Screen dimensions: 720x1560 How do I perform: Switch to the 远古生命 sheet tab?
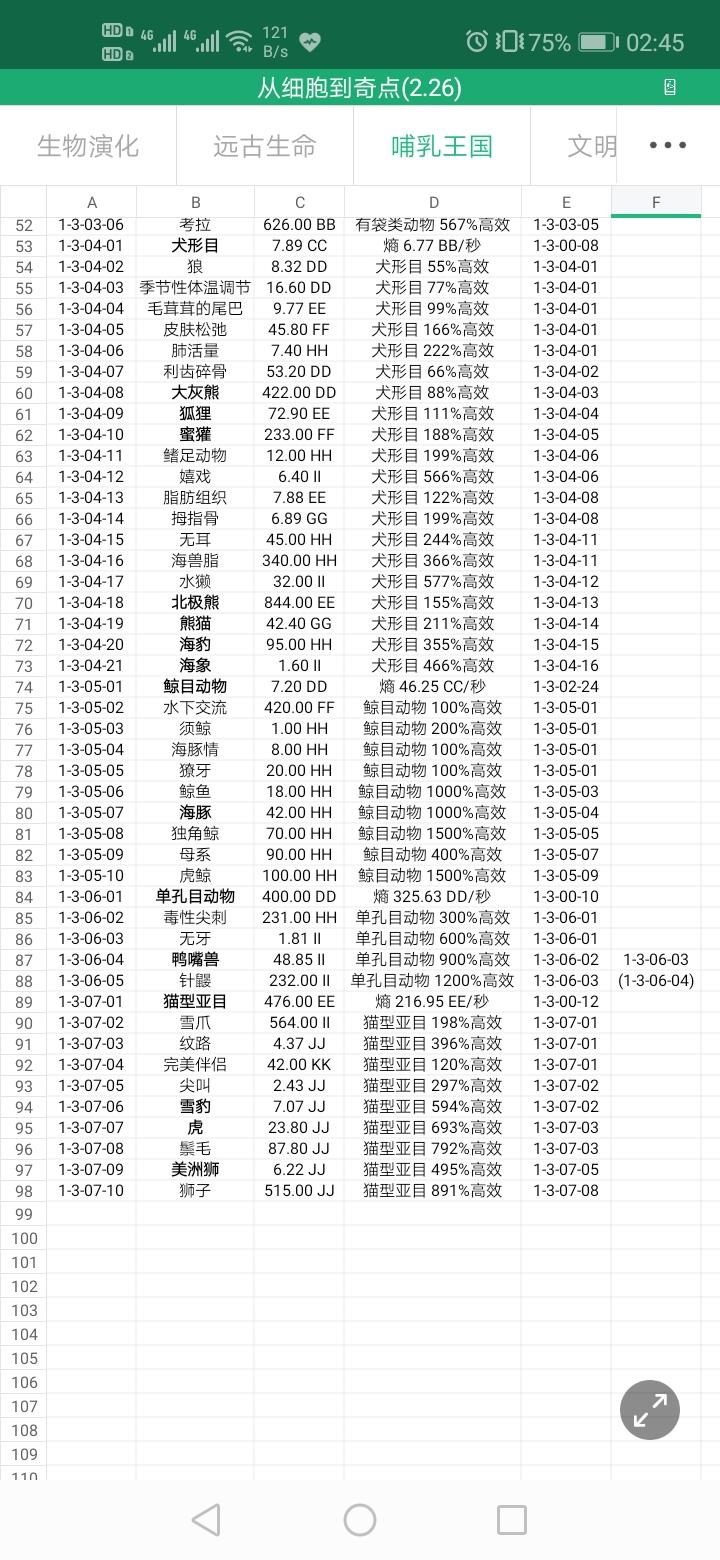[265, 146]
